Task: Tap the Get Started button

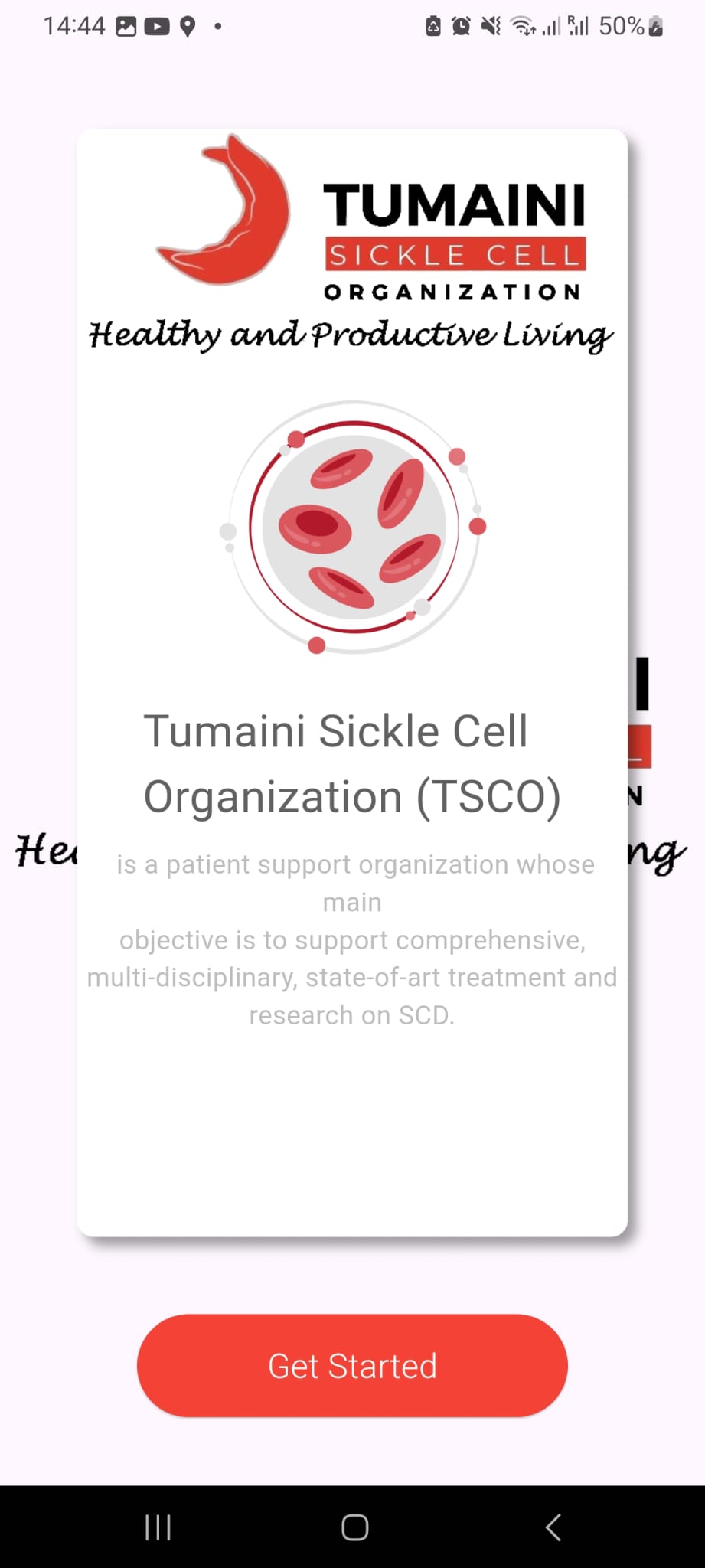Action: coord(352,1366)
